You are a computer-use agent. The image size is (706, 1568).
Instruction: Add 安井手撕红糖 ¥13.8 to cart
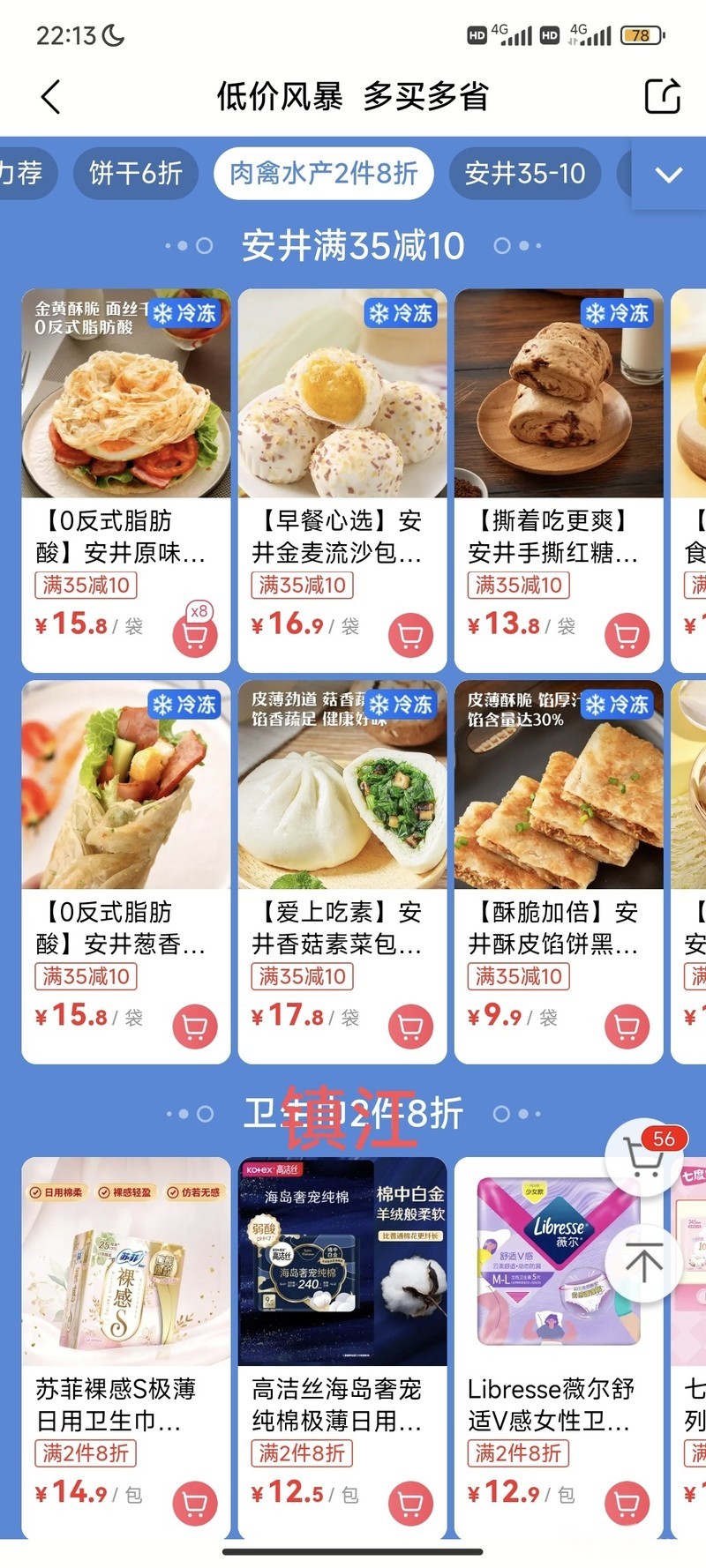627,636
